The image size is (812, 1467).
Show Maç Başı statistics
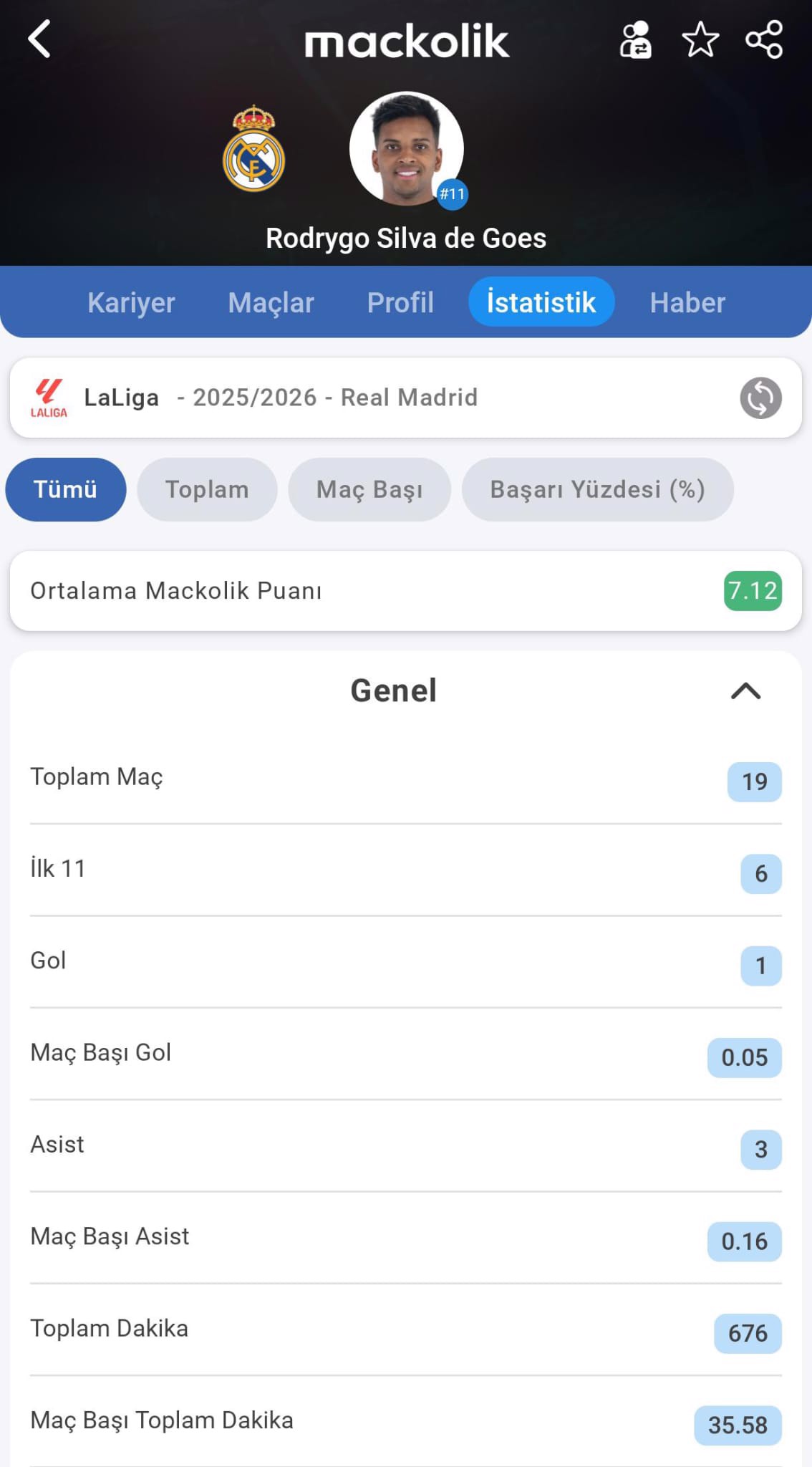pos(369,489)
